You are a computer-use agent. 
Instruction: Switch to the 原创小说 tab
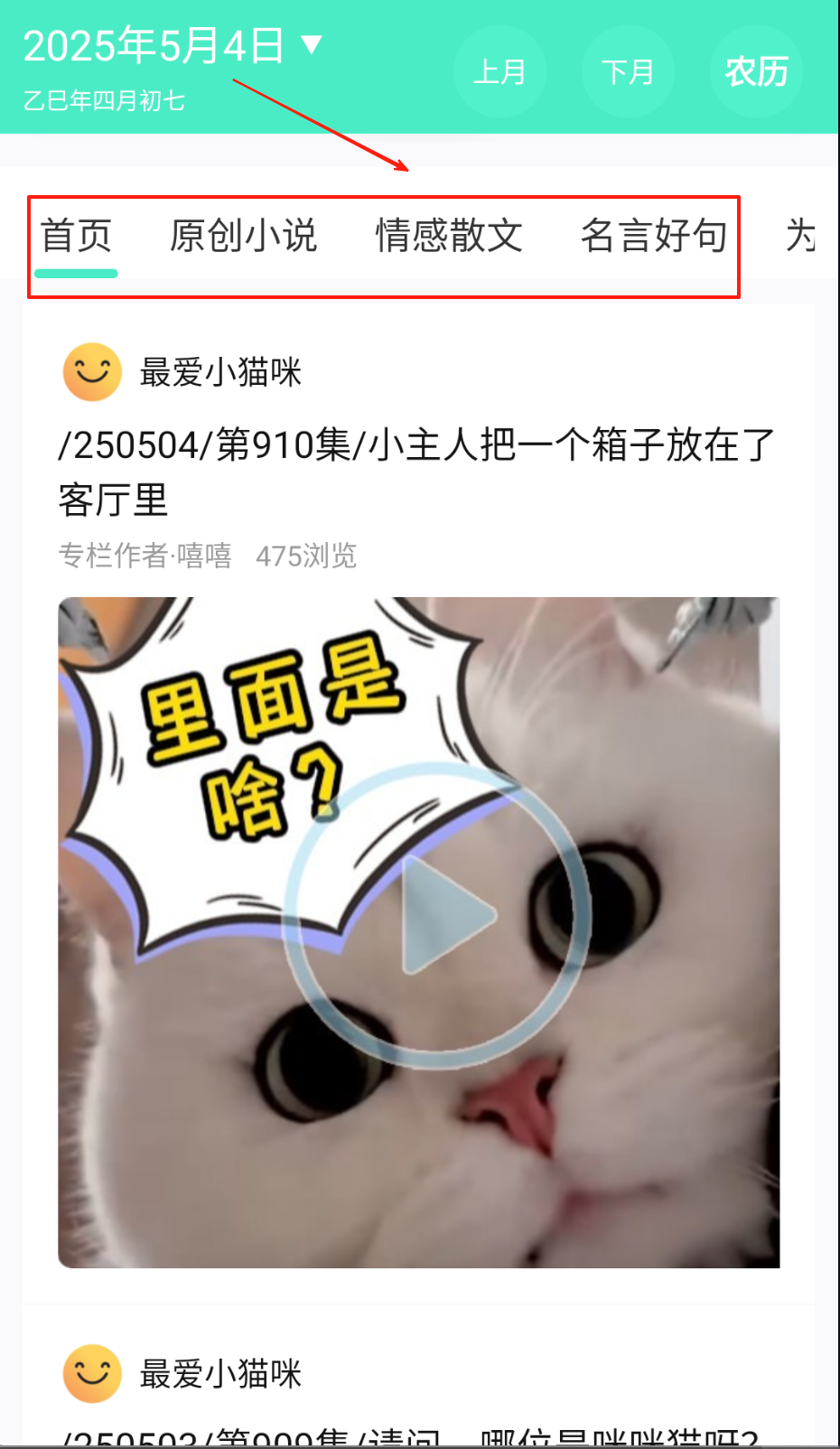pos(243,237)
